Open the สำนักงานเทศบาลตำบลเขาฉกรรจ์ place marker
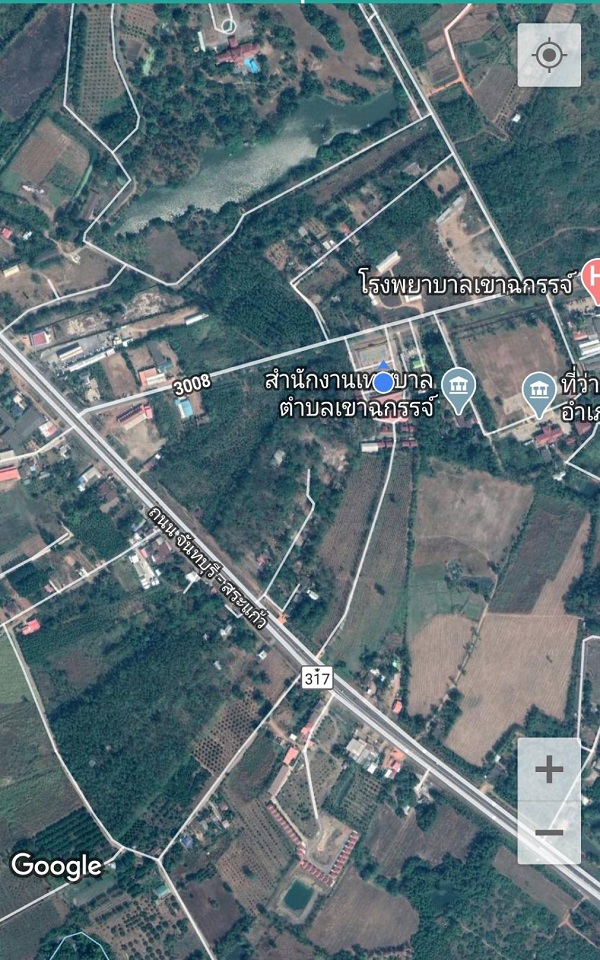Screen dimensions: 600x960 [458, 391]
